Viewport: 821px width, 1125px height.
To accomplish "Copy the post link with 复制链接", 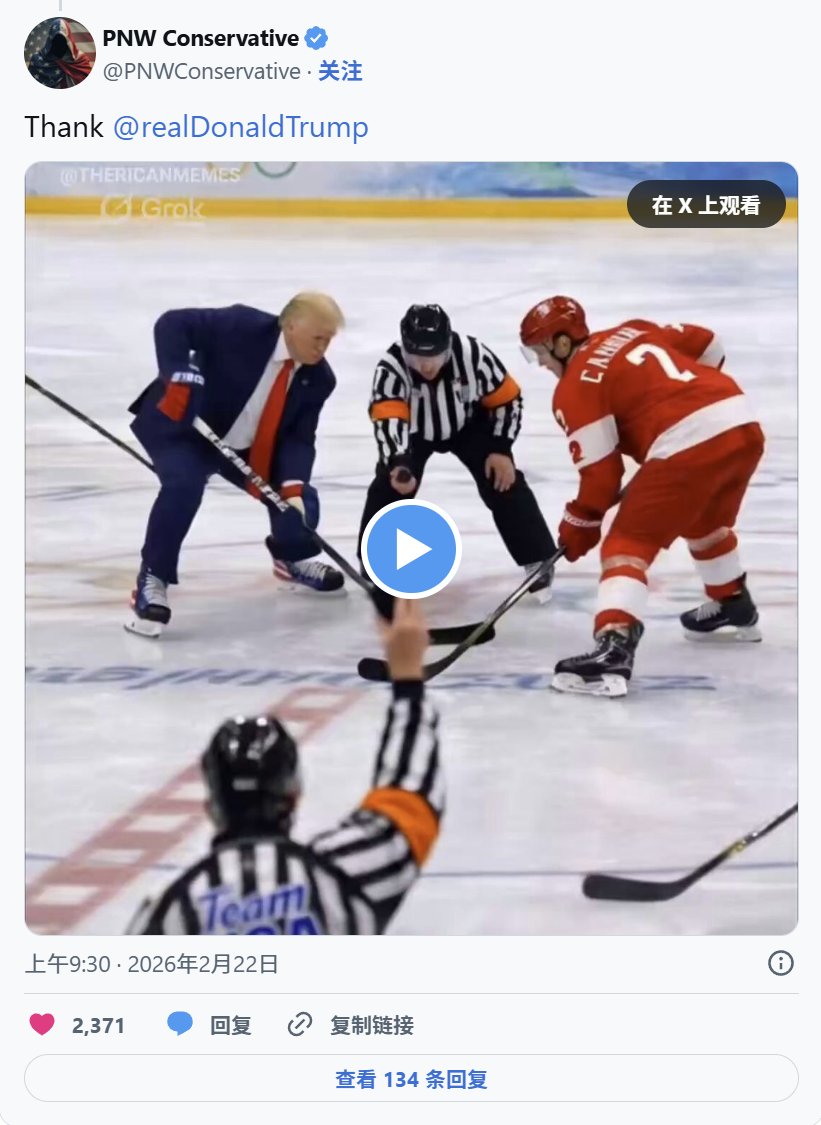I will click(351, 1024).
